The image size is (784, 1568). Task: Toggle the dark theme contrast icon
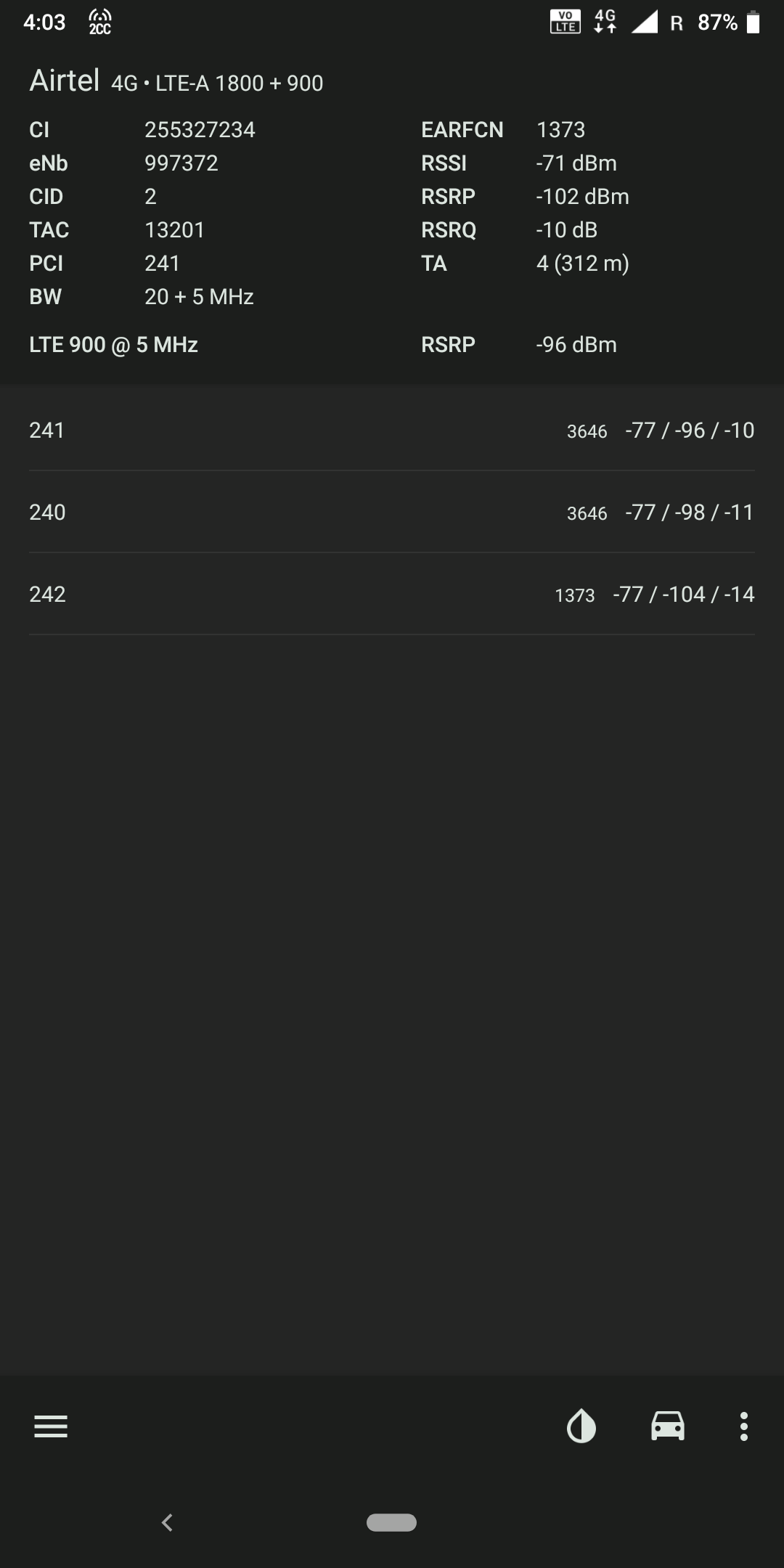click(x=581, y=1426)
